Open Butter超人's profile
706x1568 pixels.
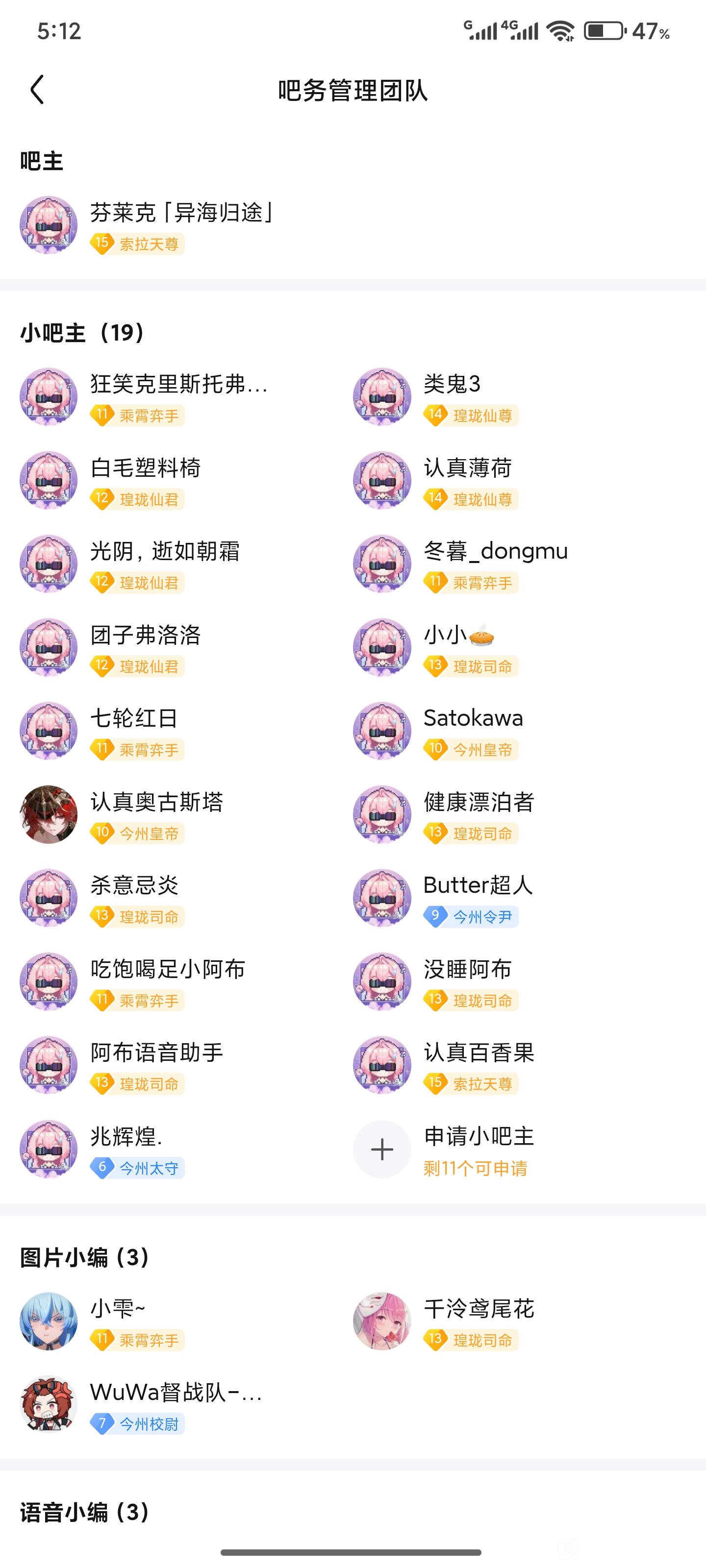pyautogui.click(x=443, y=898)
